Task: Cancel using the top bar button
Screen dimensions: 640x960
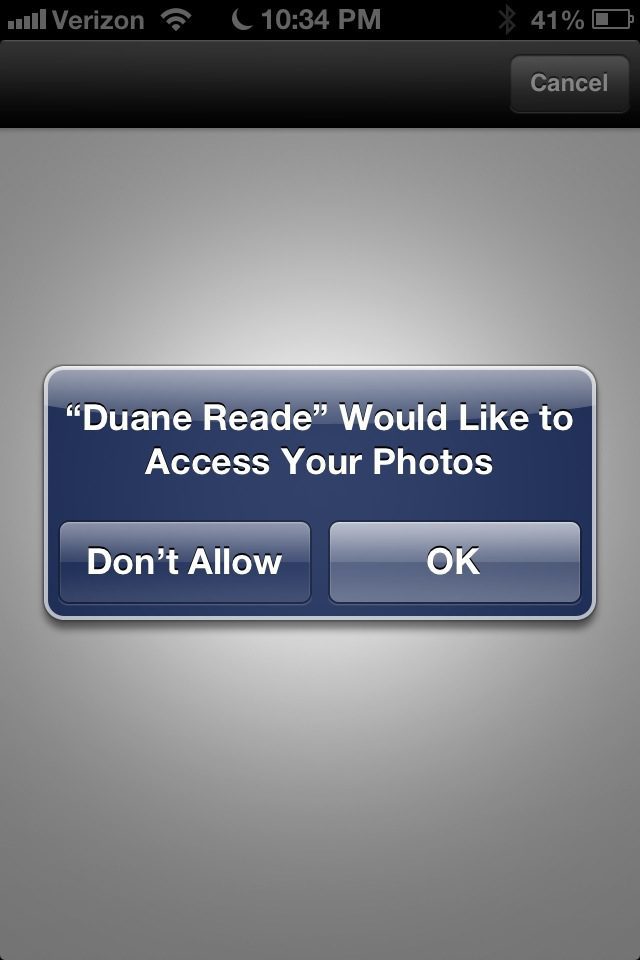Action: tap(568, 83)
